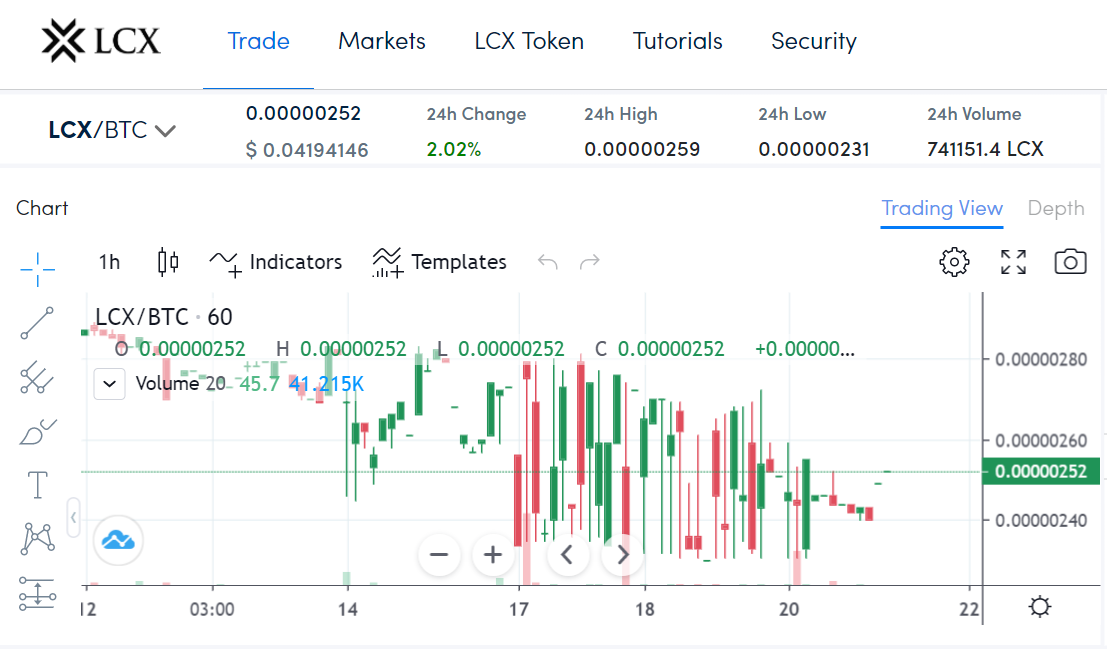This screenshot has height=649, width=1107.
Task: Expand the LCX/BTC pair dropdown
Action: click(x=165, y=131)
